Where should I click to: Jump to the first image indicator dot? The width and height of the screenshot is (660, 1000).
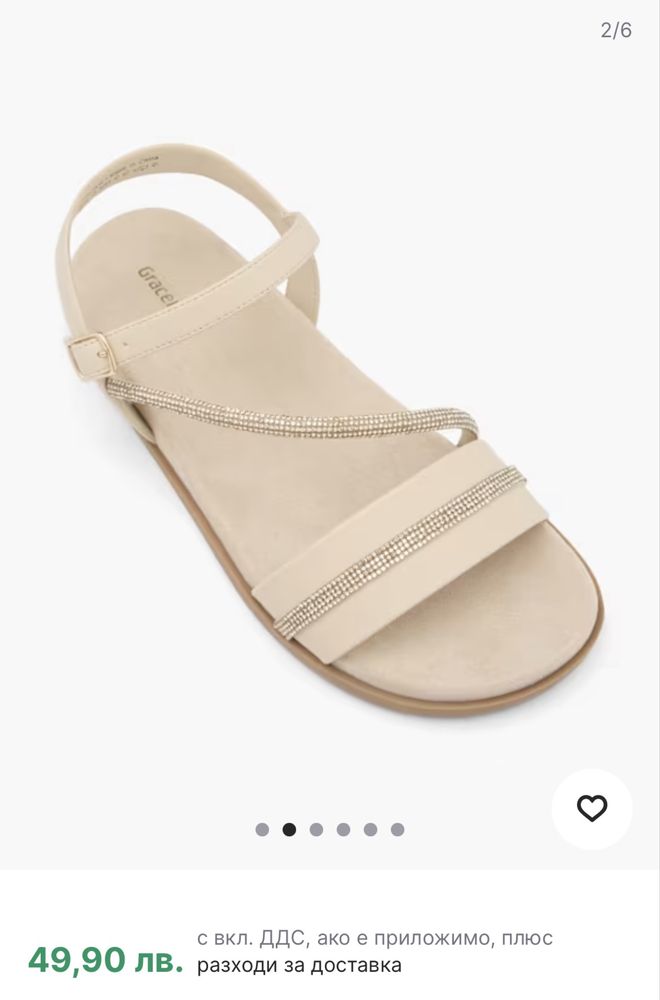[262, 829]
